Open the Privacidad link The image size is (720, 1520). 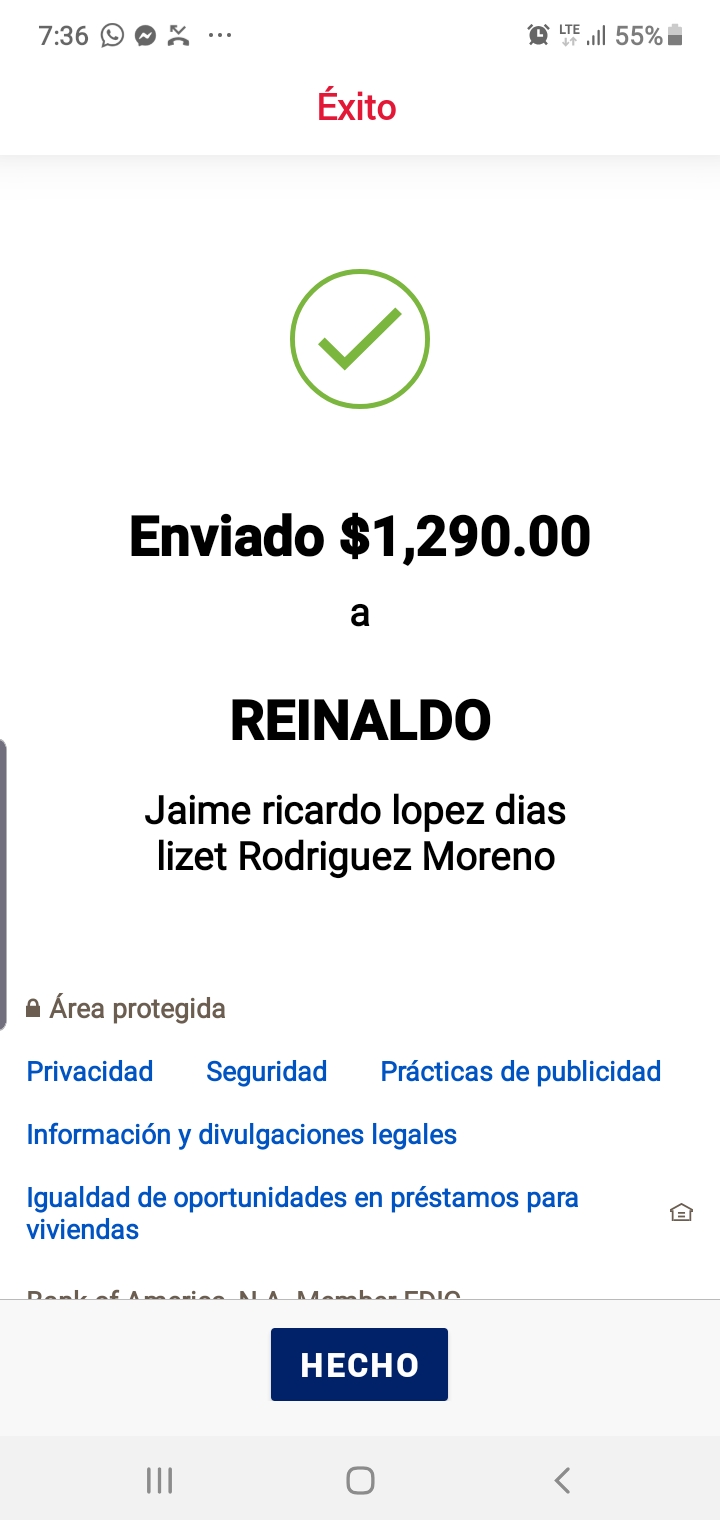(90, 1071)
